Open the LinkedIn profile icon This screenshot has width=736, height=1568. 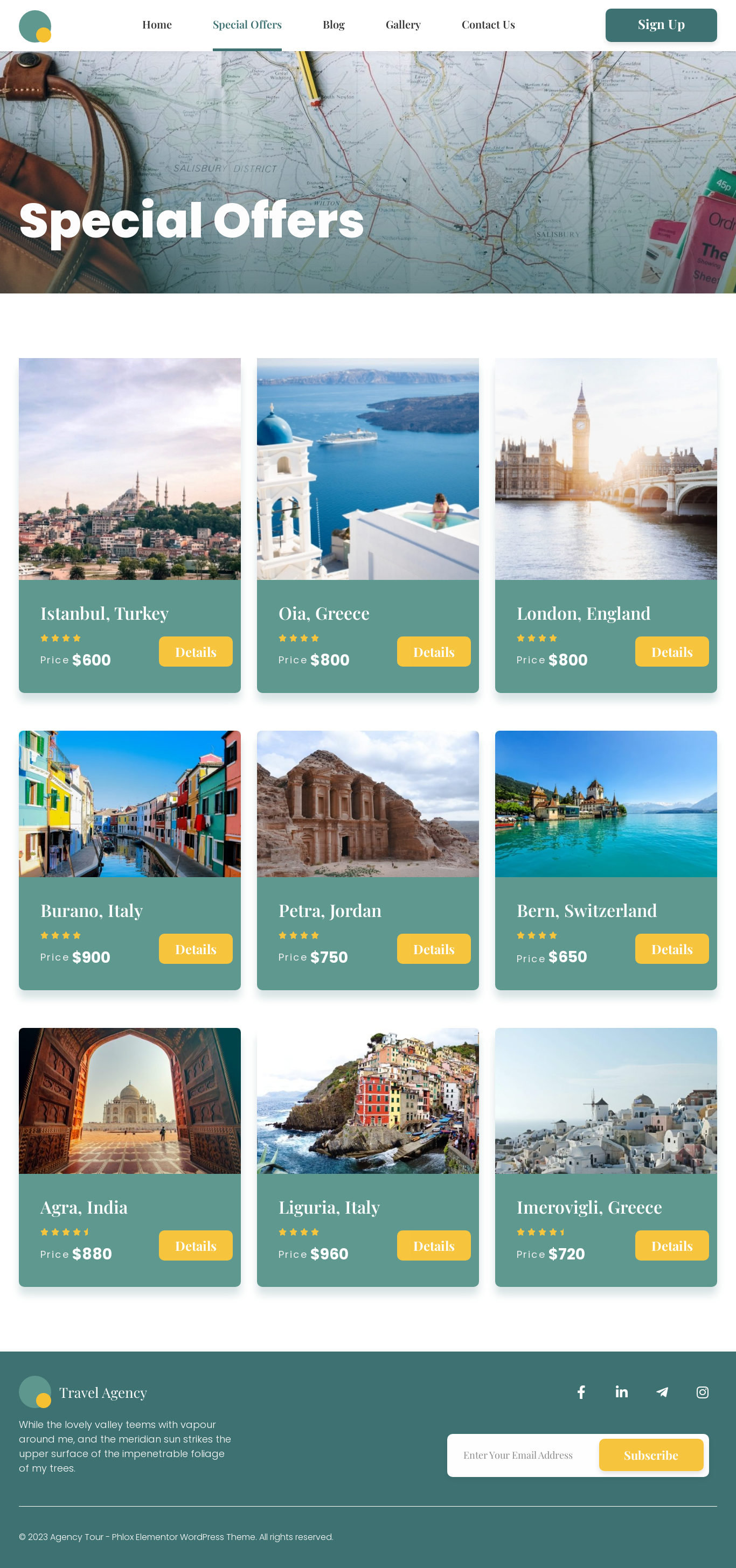point(621,1392)
